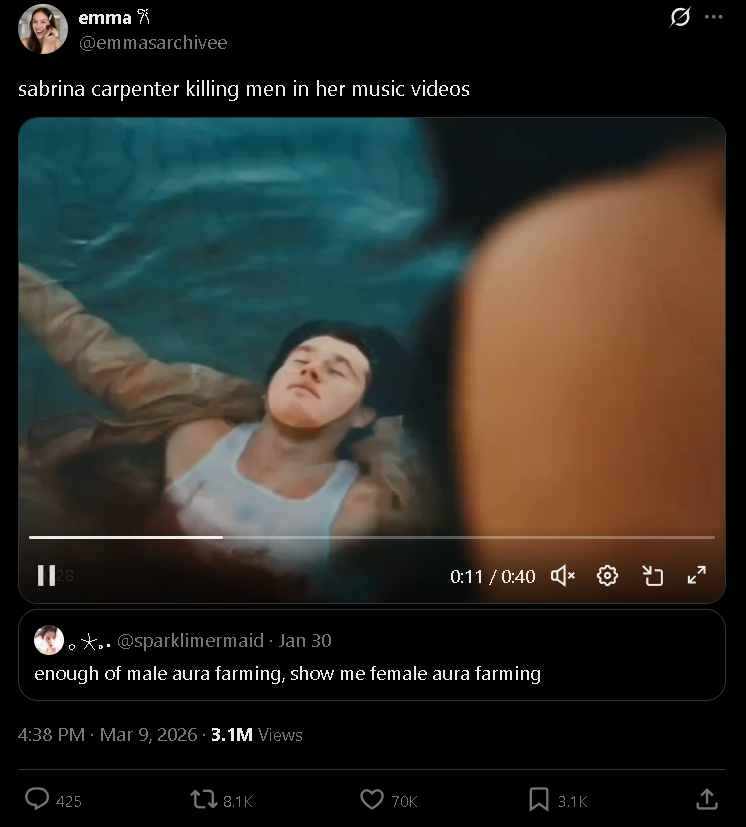This screenshot has width=746, height=827.
Task: Reply to emma's post
Action: point(38,799)
